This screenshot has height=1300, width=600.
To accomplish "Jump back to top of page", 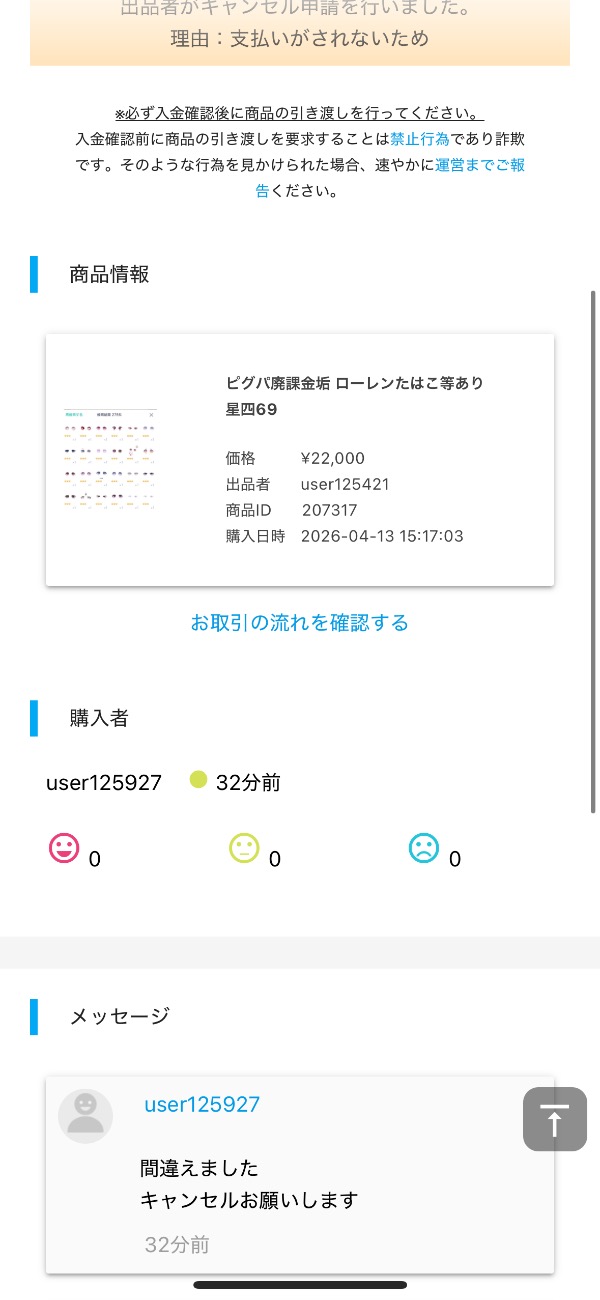I will point(554,1119).
